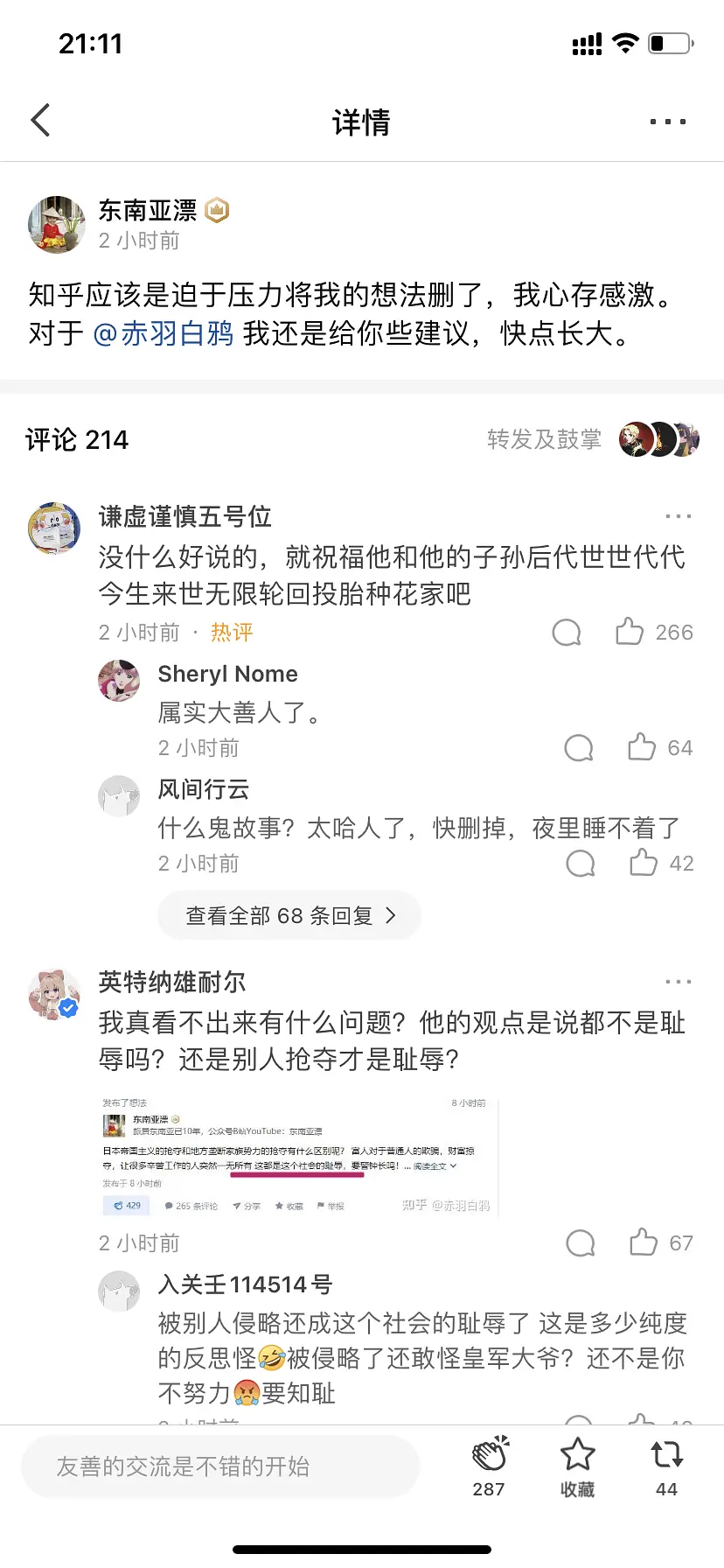Go back using the top-left arrow
Viewport: 724px width, 1568px height.
click(x=41, y=121)
